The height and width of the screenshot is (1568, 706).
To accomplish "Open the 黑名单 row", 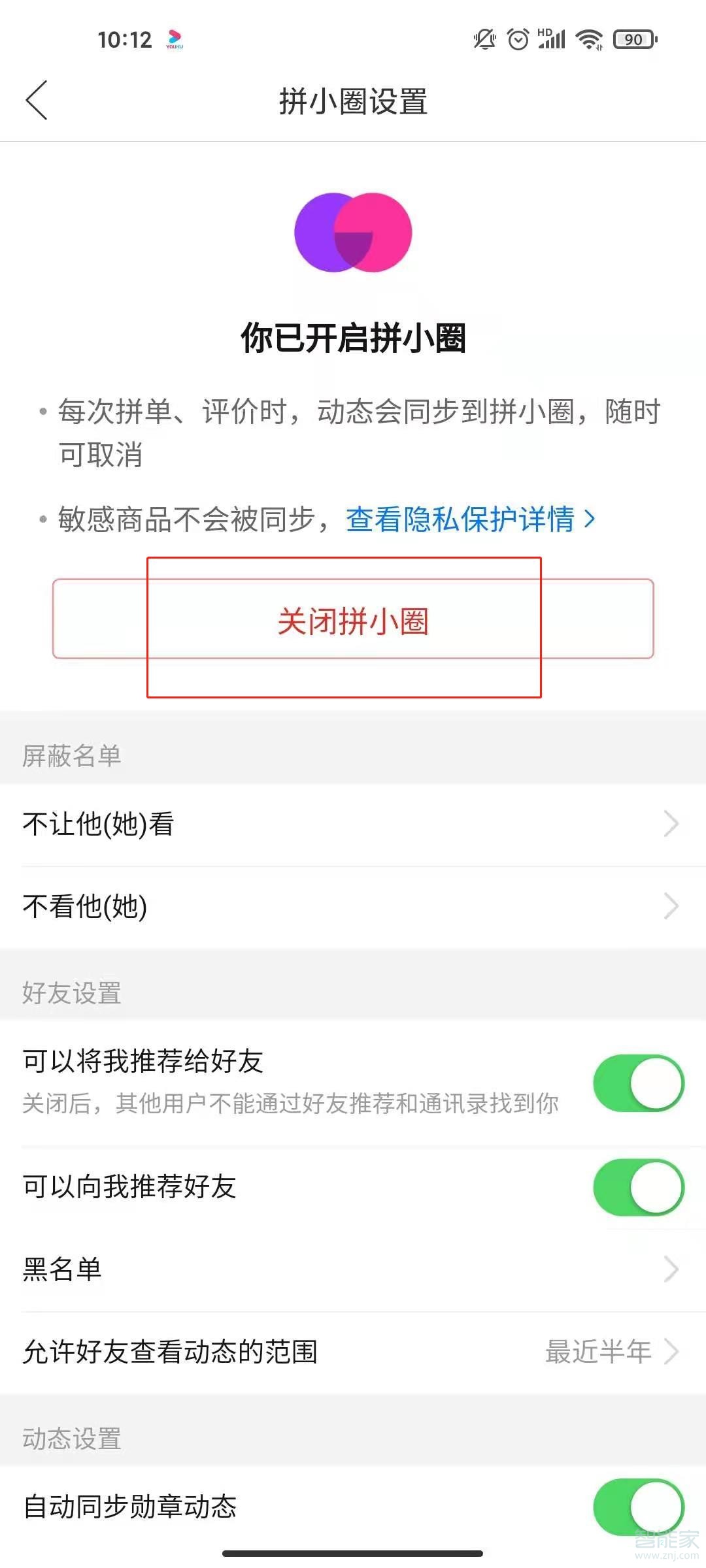I will (x=353, y=1269).
